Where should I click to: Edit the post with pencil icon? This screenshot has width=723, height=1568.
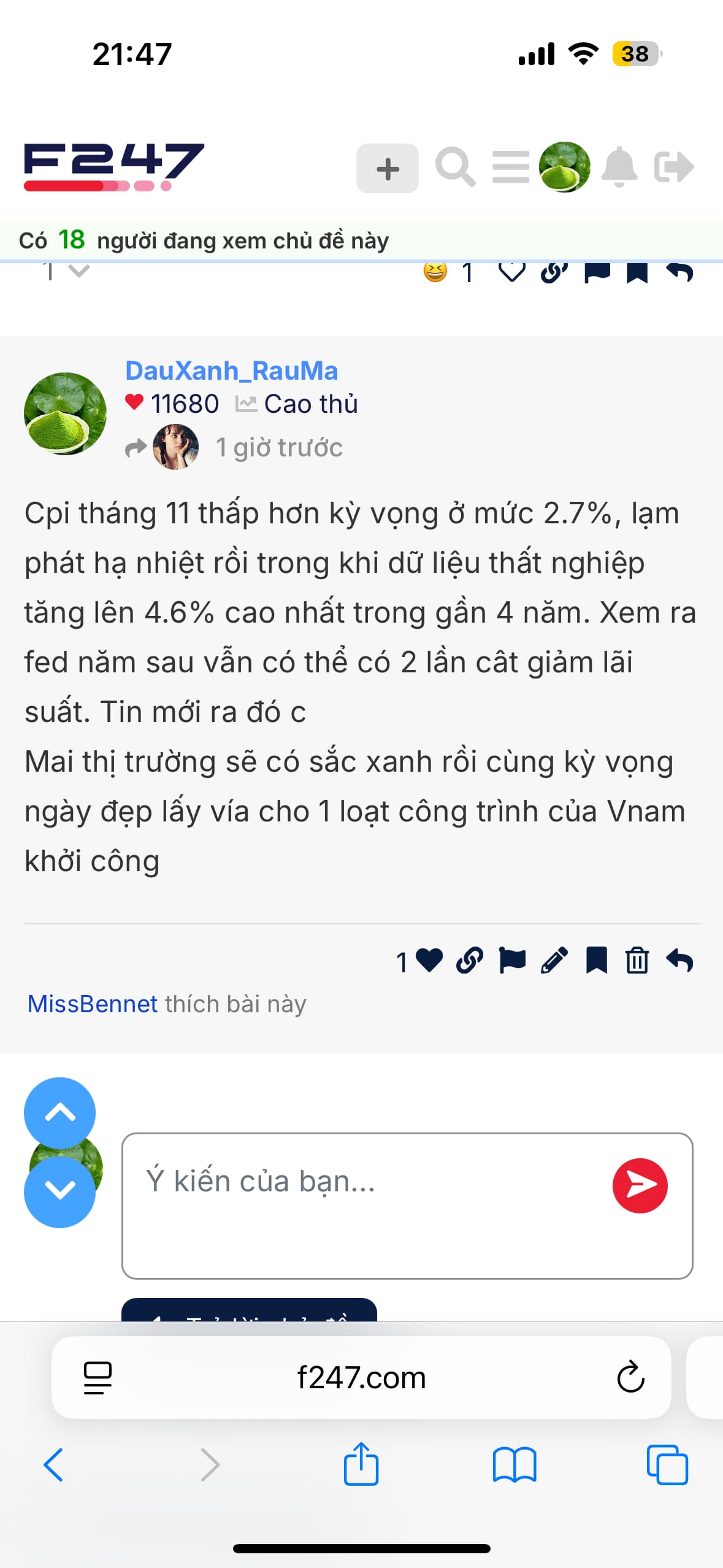tap(554, 960)
